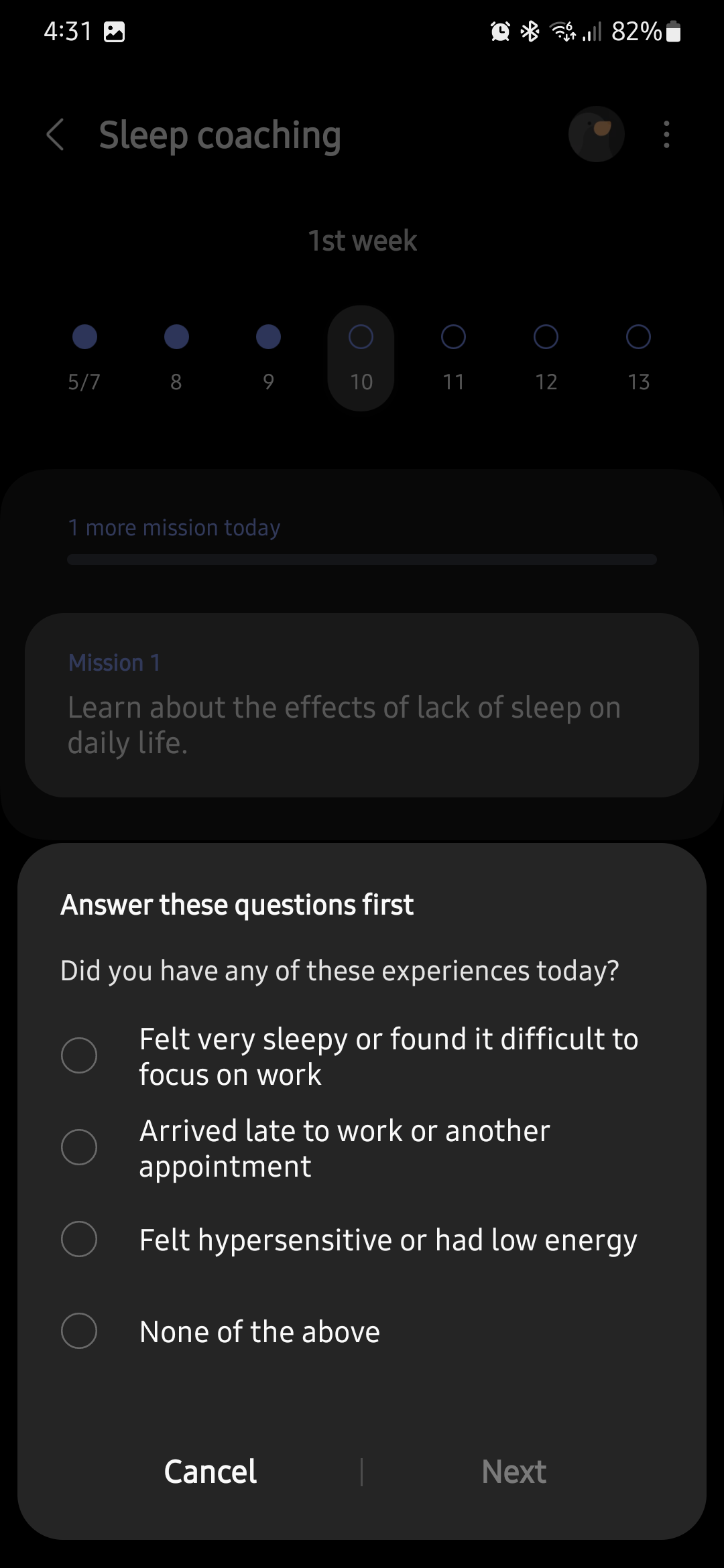724x1568 pixels.
Task: Tap Next to continue the questions
Action: (x=514, y=1472)
